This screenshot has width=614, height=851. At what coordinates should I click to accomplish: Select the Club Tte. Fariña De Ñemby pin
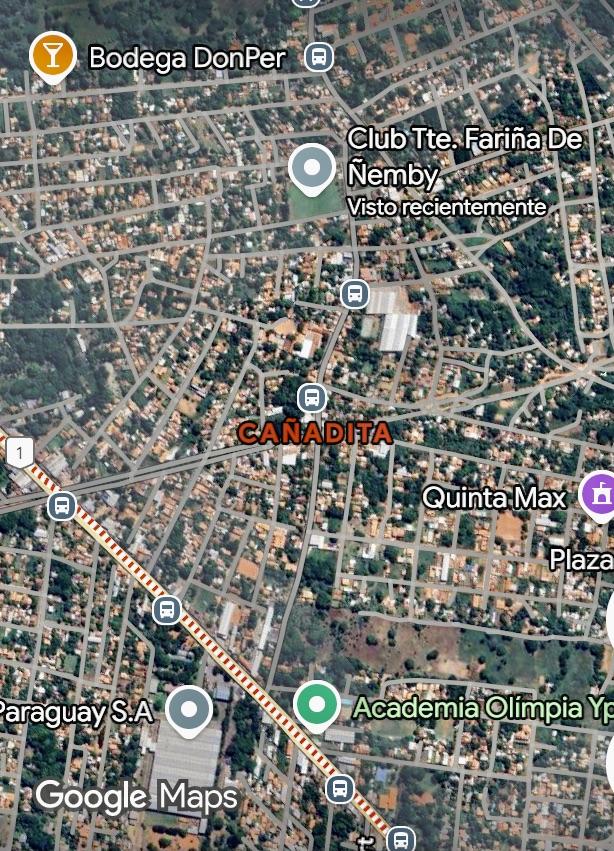coord(312,167)
